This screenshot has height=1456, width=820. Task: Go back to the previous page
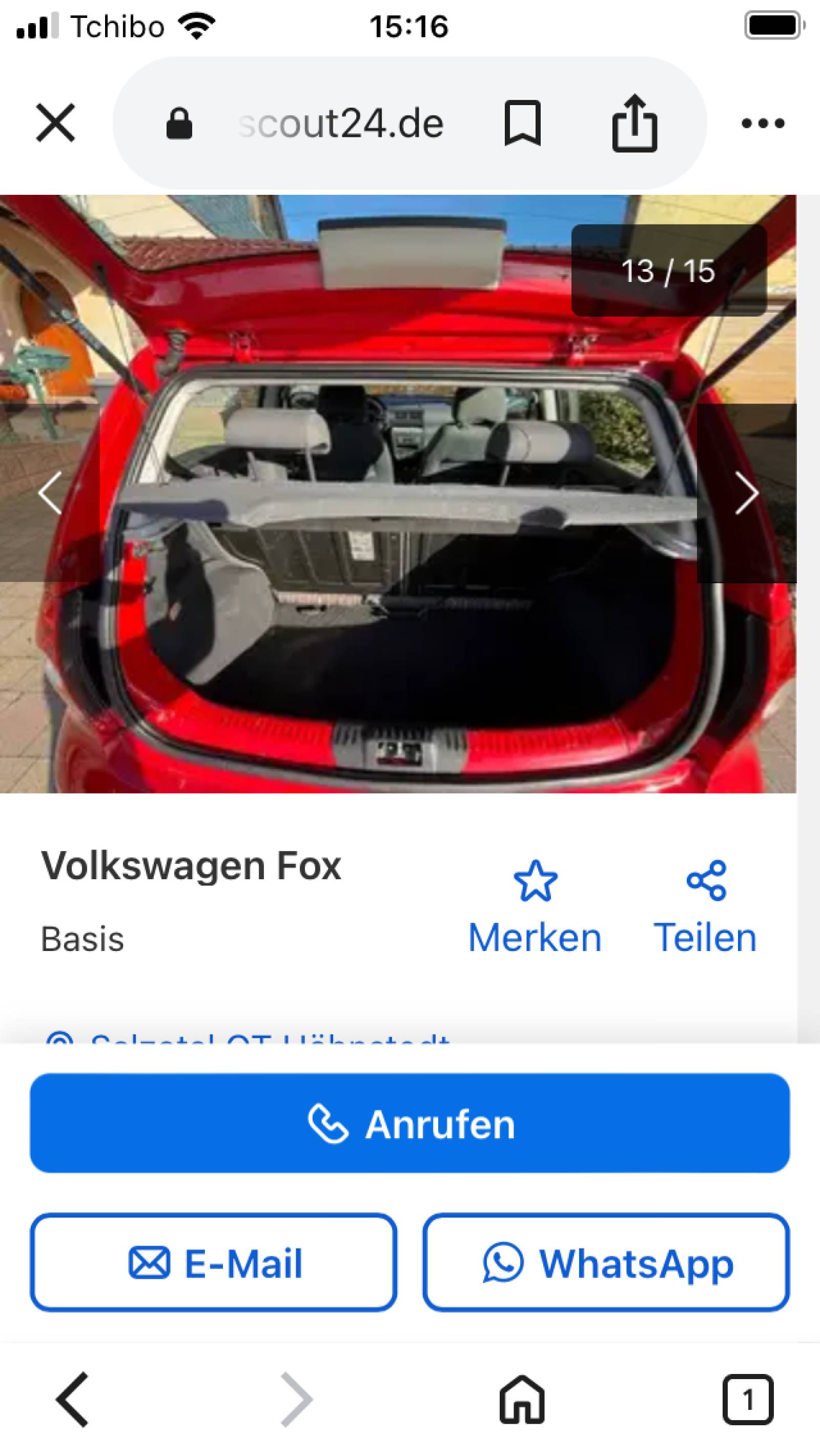[x=72, y=1400]
